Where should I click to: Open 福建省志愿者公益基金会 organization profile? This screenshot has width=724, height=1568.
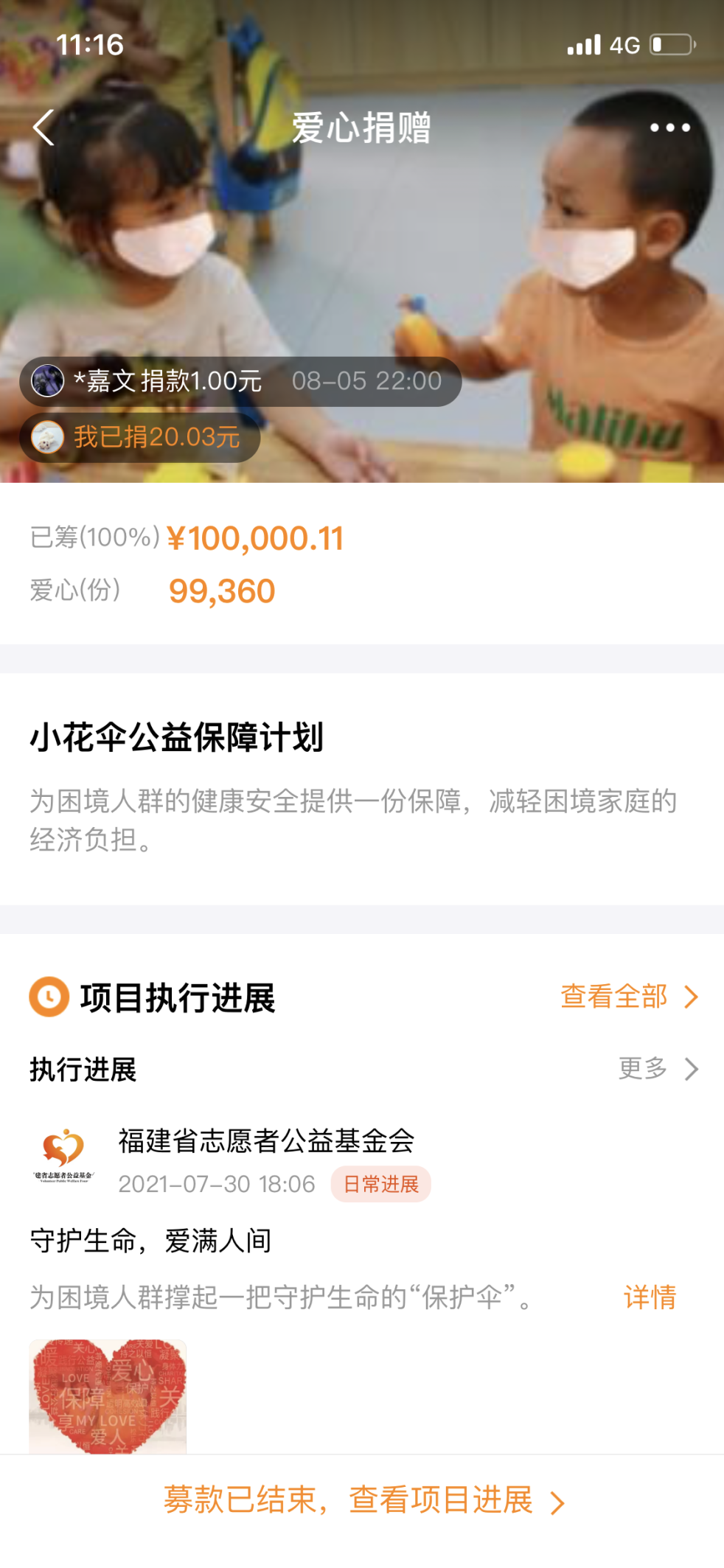[x=265, y=1140]
